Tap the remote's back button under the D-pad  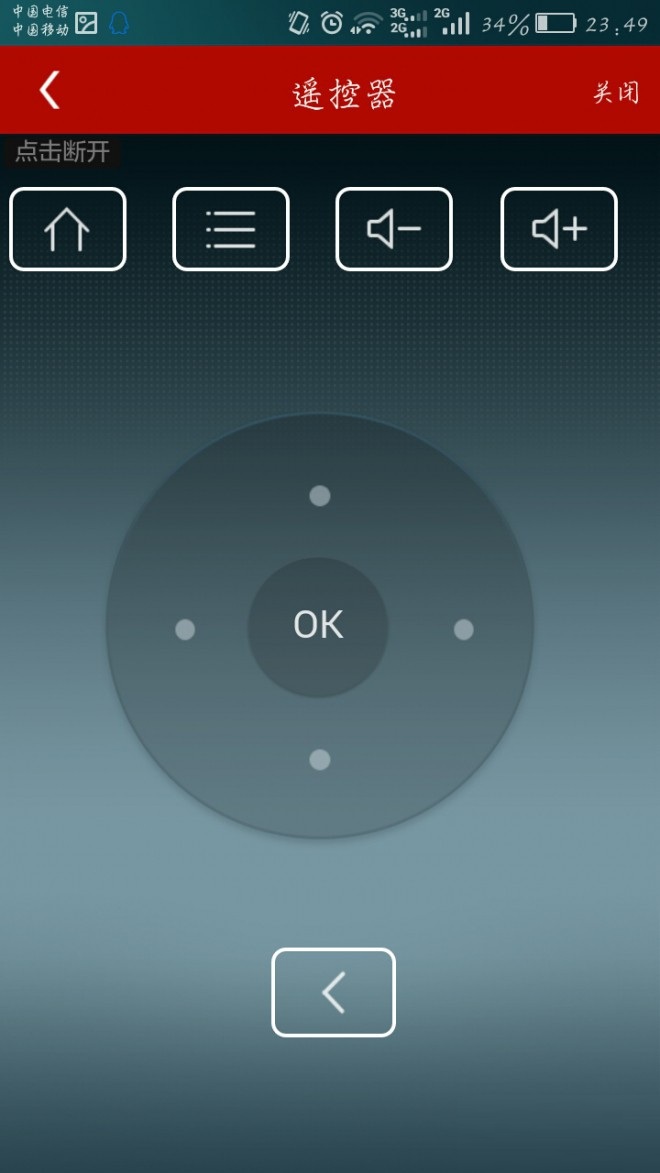[x=334, y=992]
